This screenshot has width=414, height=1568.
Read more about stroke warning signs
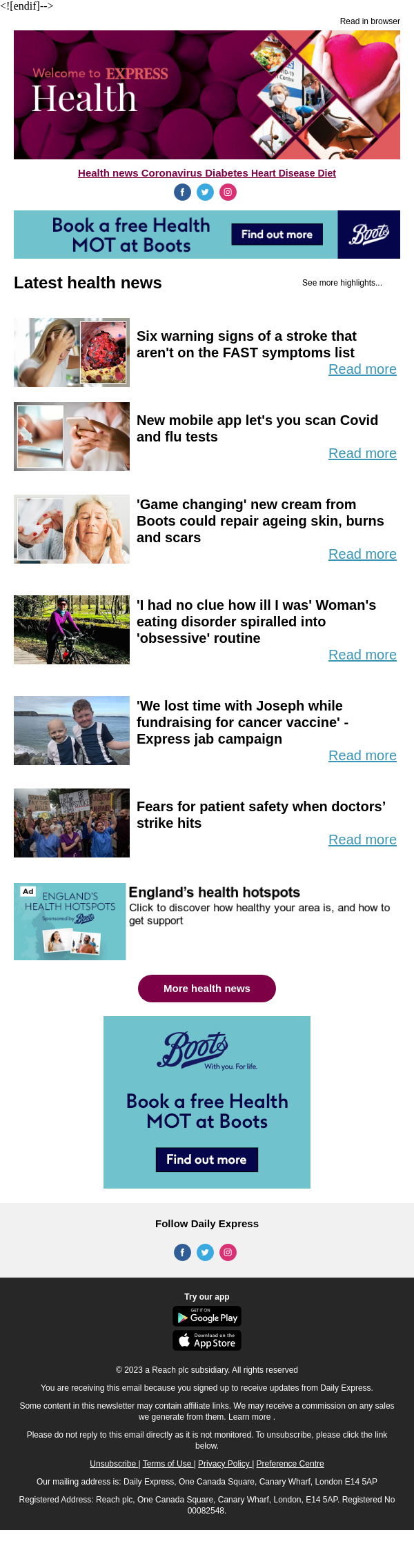click(362, 370)
